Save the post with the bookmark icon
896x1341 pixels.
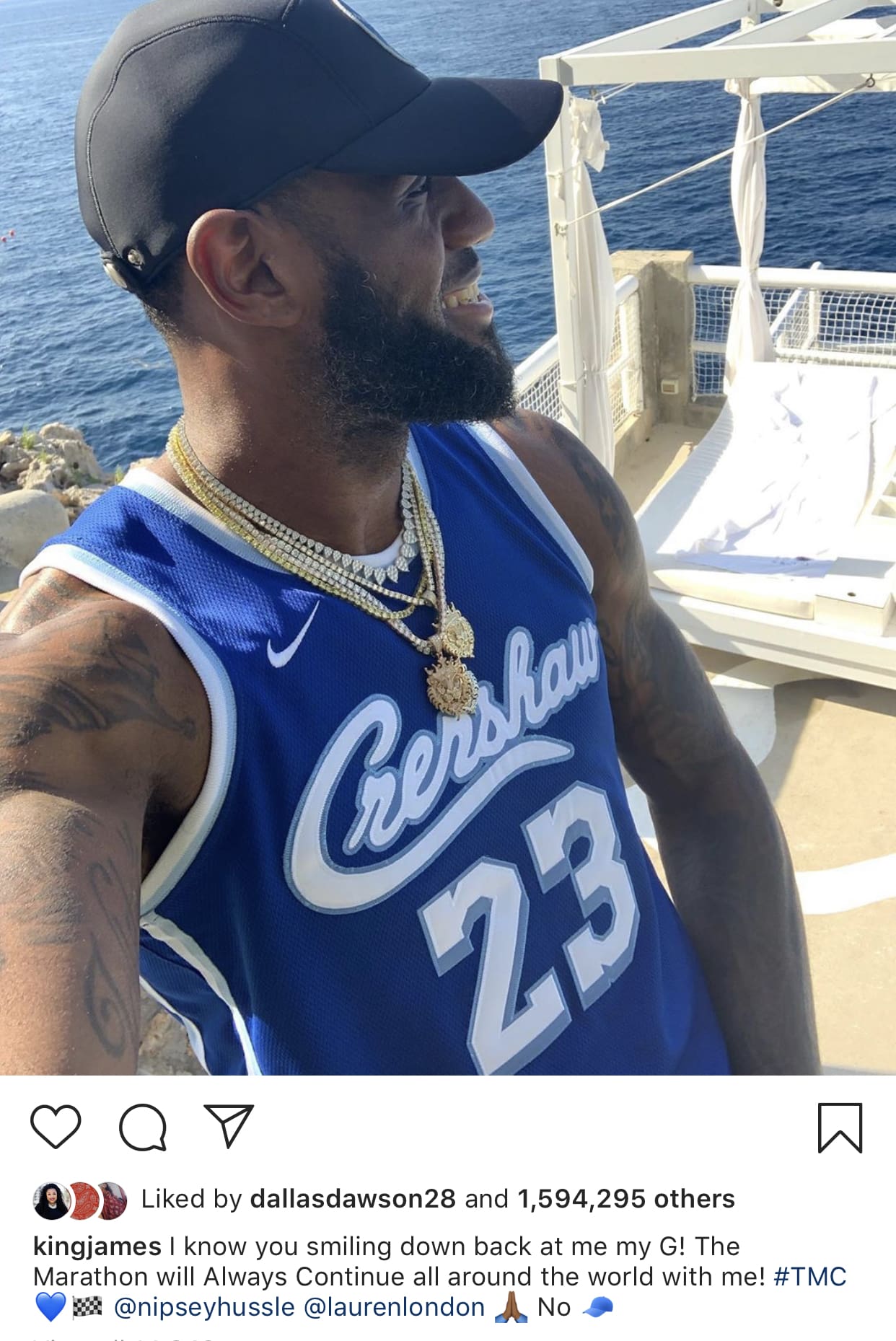(840, 1127)
